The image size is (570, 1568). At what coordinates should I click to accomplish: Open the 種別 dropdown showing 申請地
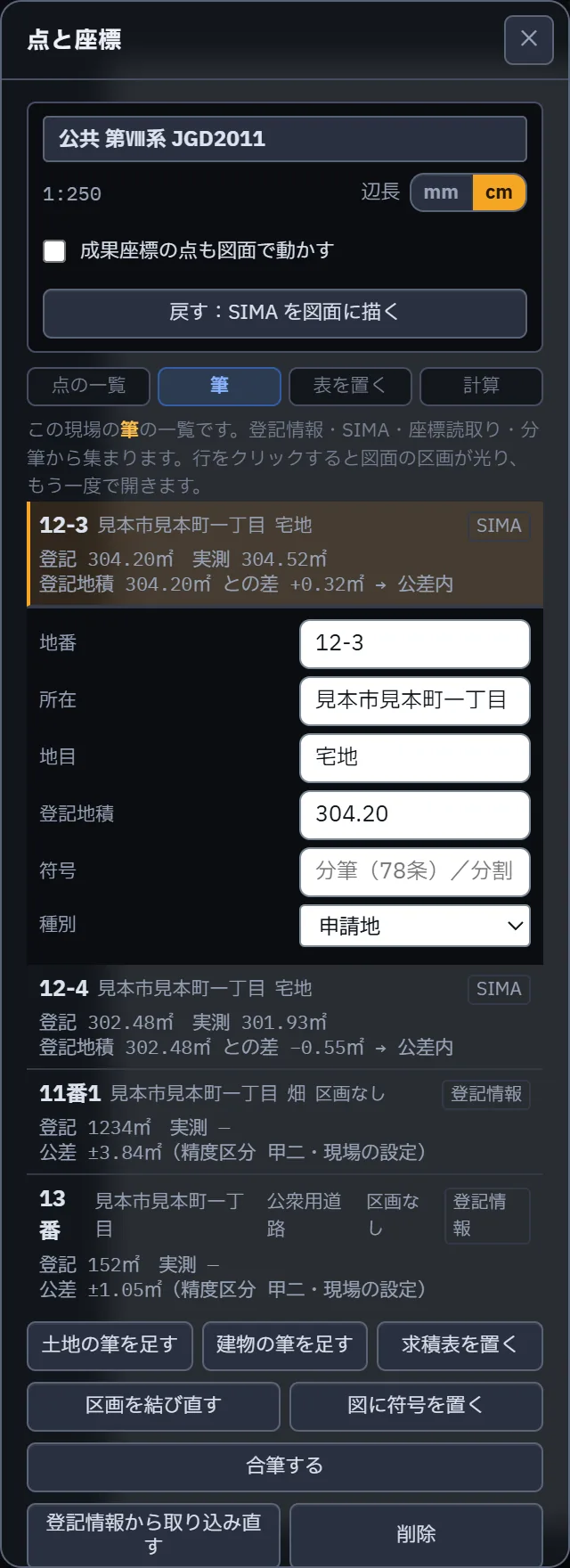[x=415, y=926]
